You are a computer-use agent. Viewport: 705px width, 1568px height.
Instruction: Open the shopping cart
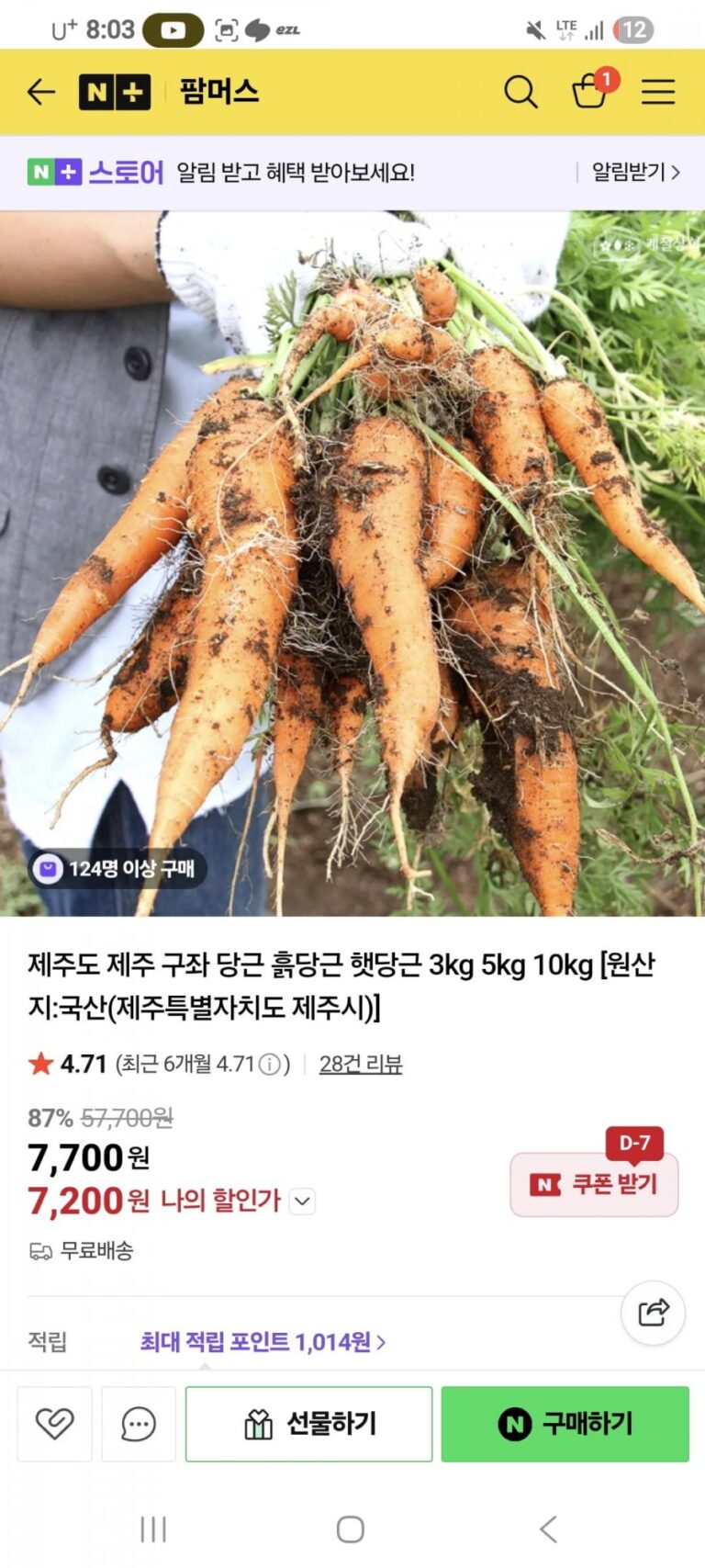click(x=589, y=92)
